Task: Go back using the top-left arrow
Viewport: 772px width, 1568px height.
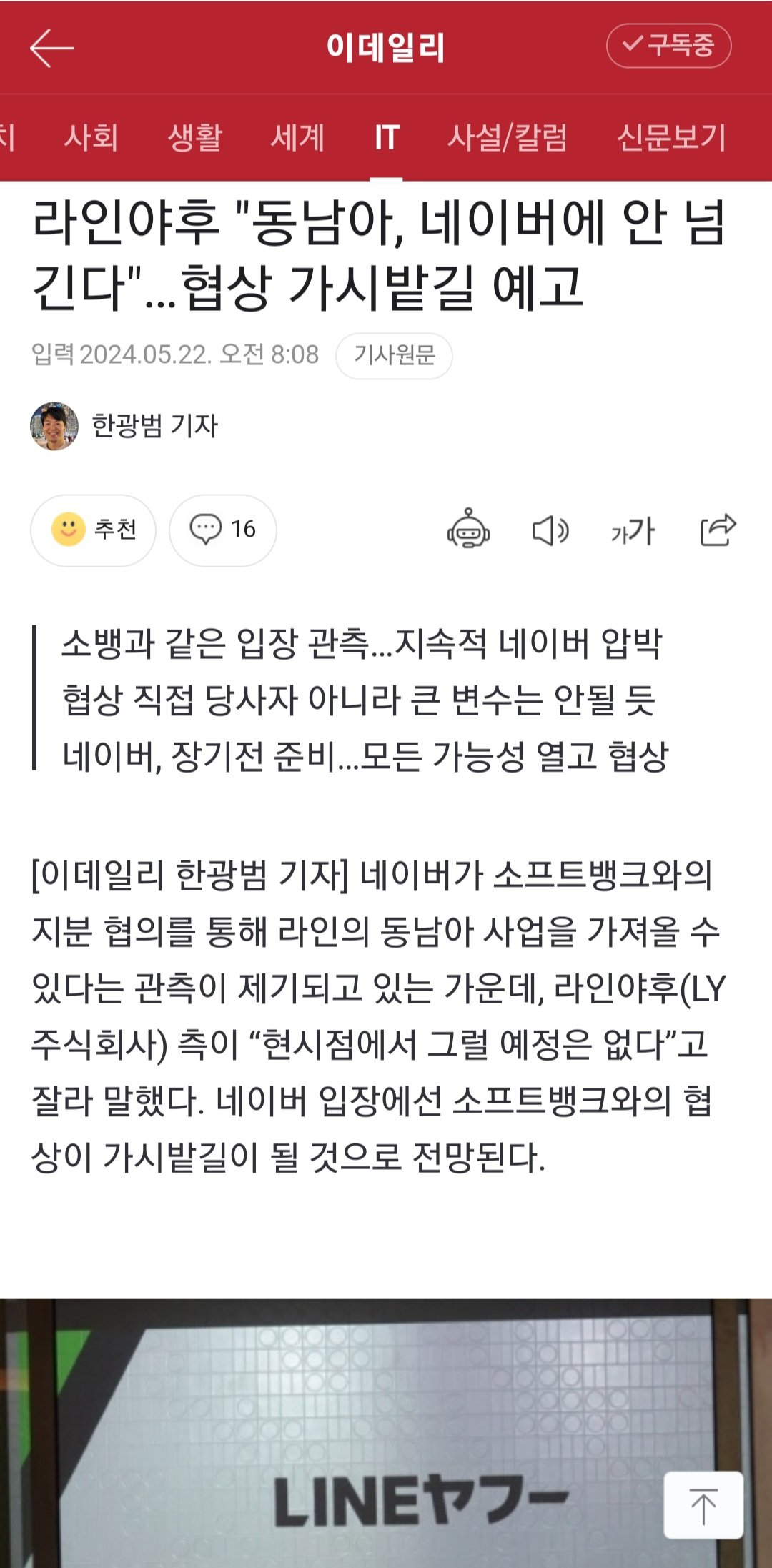Action: pyautogui.click(x=51, y=48)
